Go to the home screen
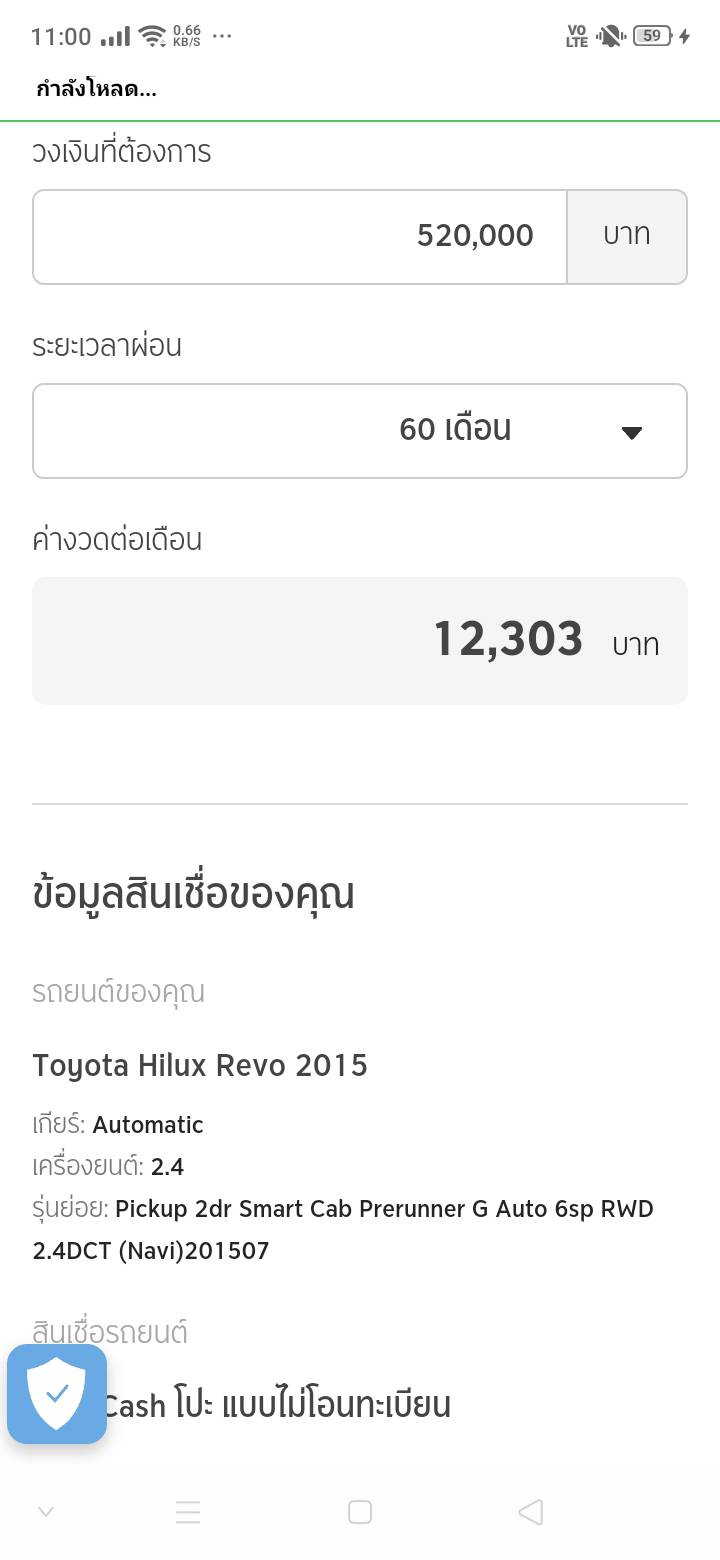The height and width of the screenshot is (1560, 720). tap(360, 1512)
